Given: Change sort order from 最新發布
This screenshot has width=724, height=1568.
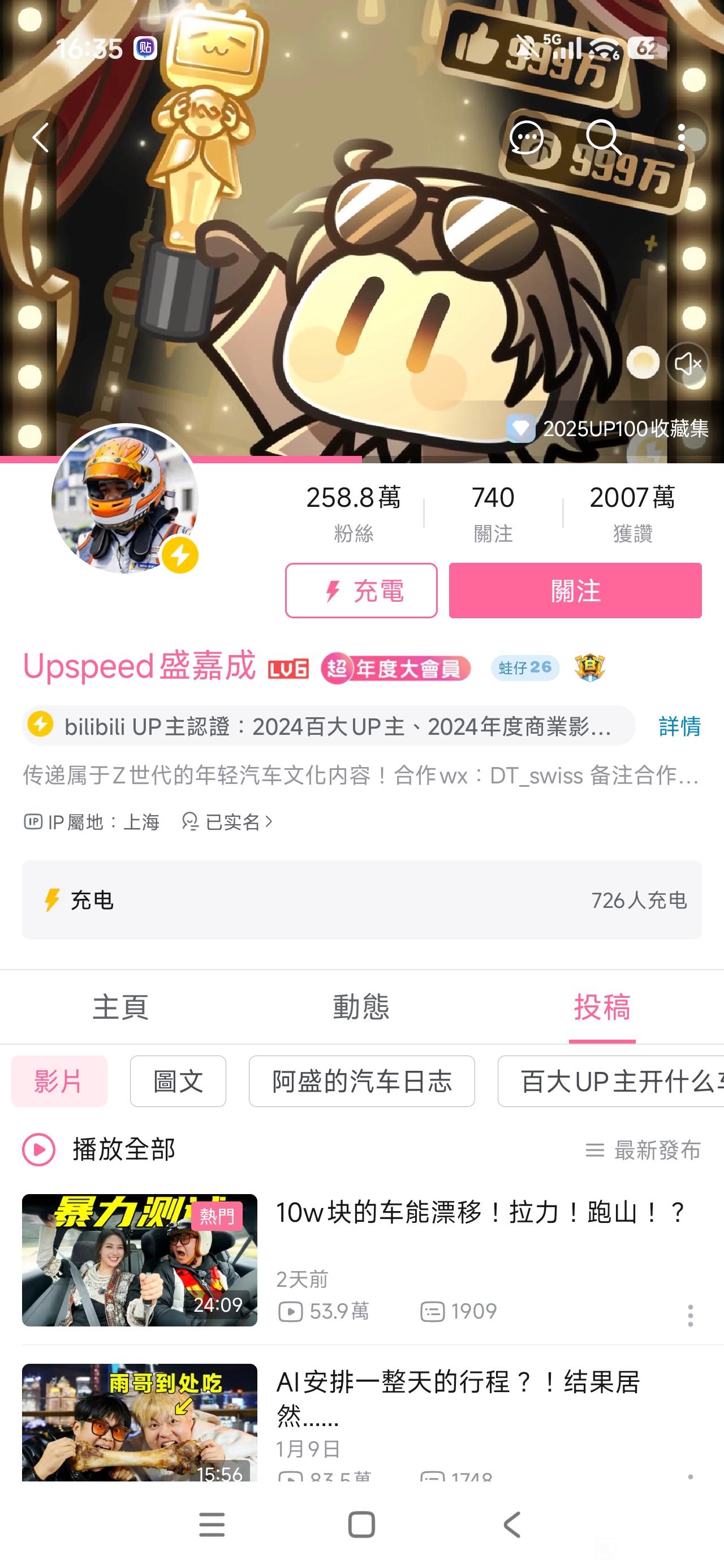Looking at the screenshot, I should click(643, 1150).
